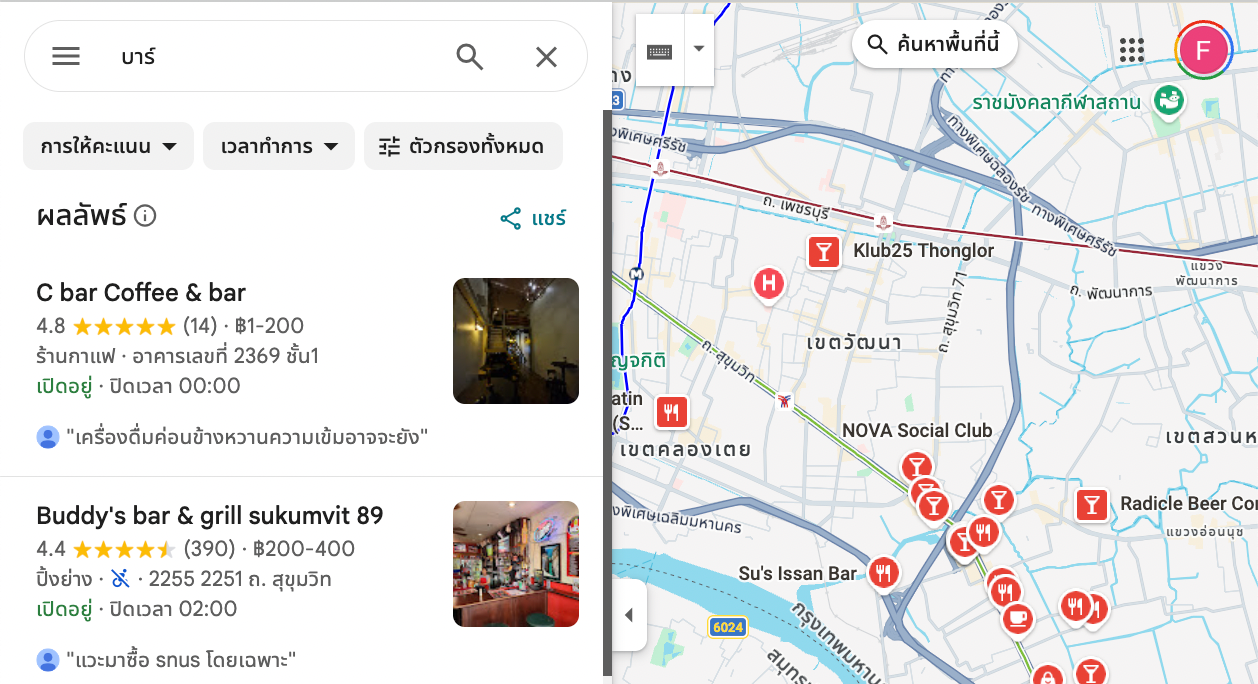Open Buddy's bar & grill sukumvit 89
This screenshot has height=684, width=1258.
[210, 516]
